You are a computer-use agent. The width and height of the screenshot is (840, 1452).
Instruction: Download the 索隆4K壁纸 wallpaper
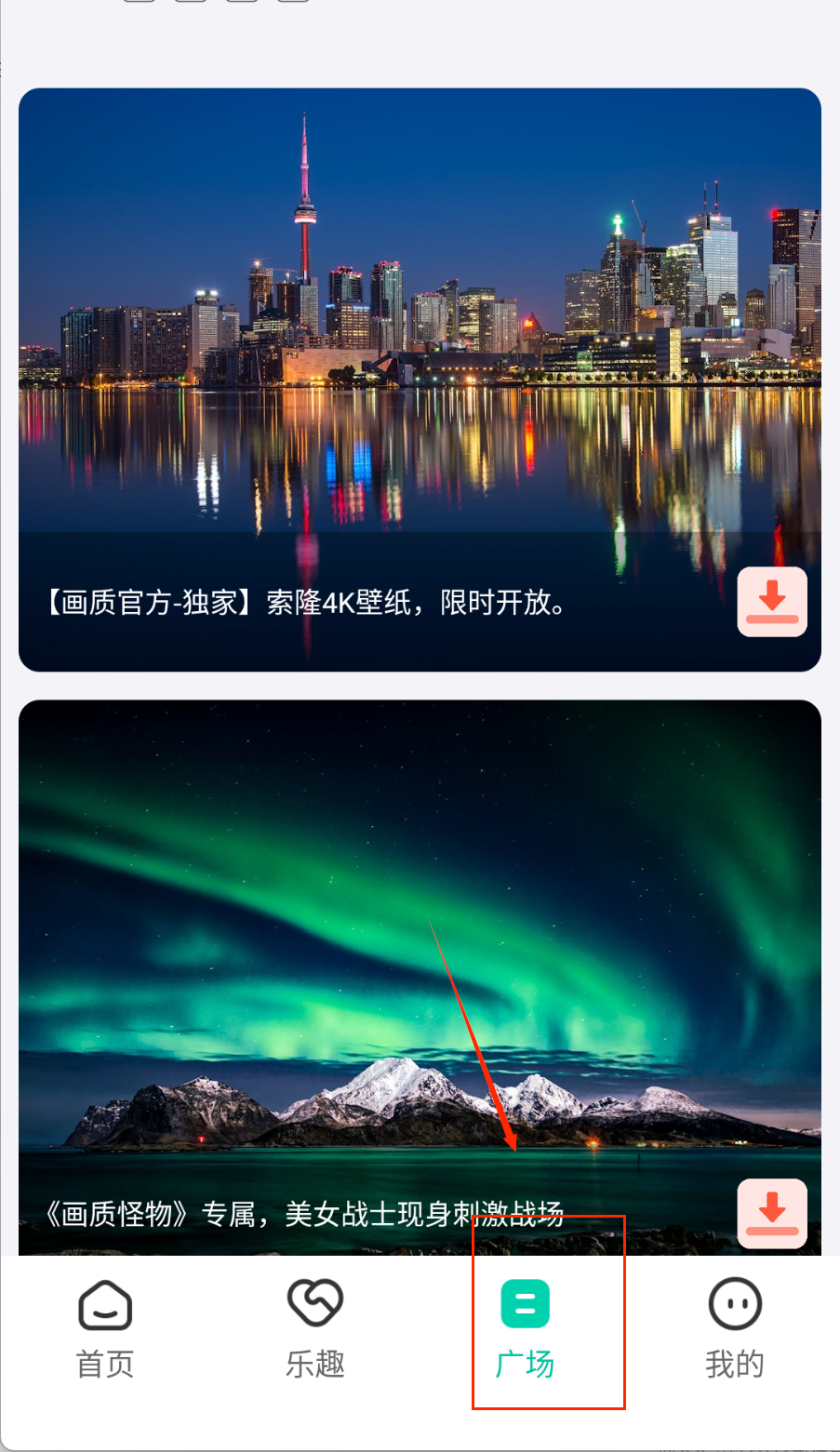[771, 602]
